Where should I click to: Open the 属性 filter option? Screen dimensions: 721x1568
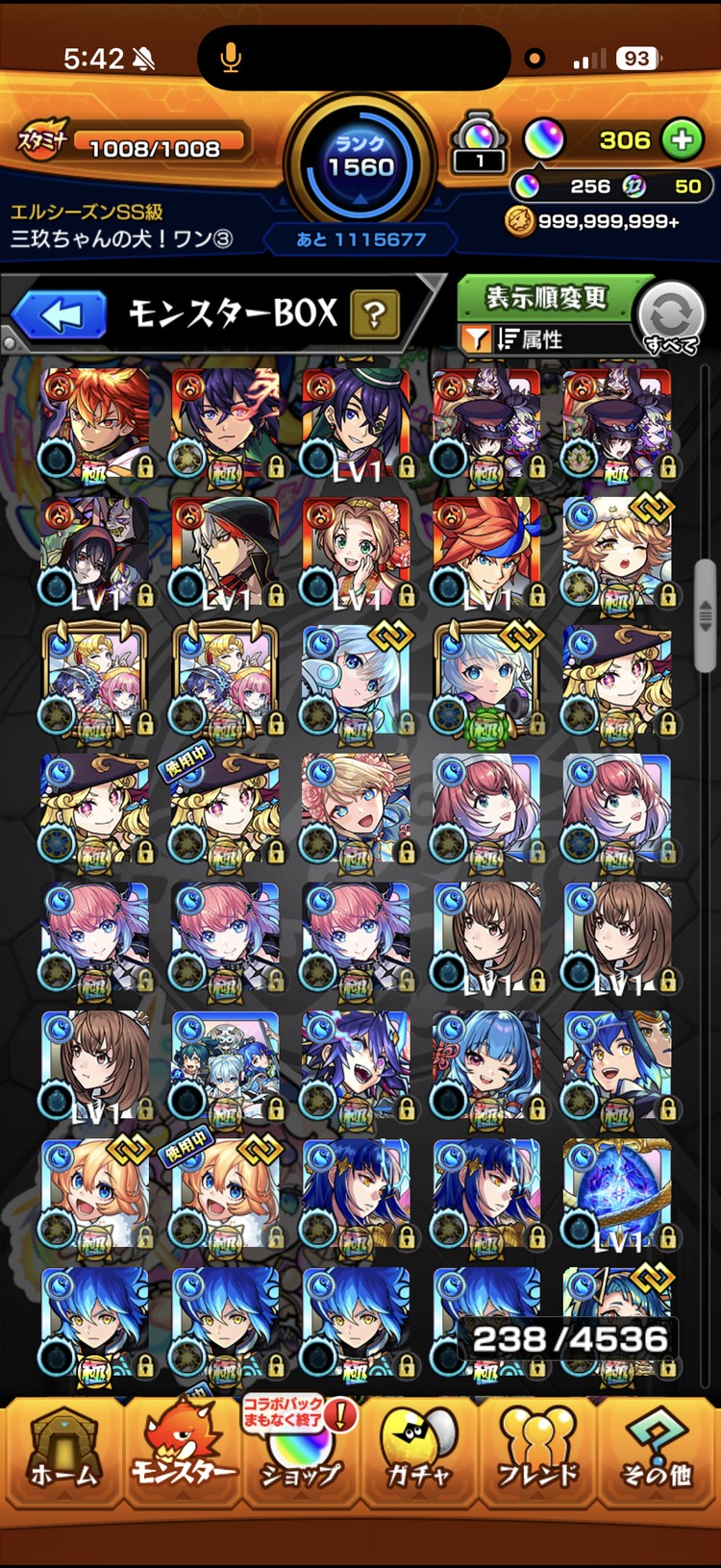click(529, 338)
